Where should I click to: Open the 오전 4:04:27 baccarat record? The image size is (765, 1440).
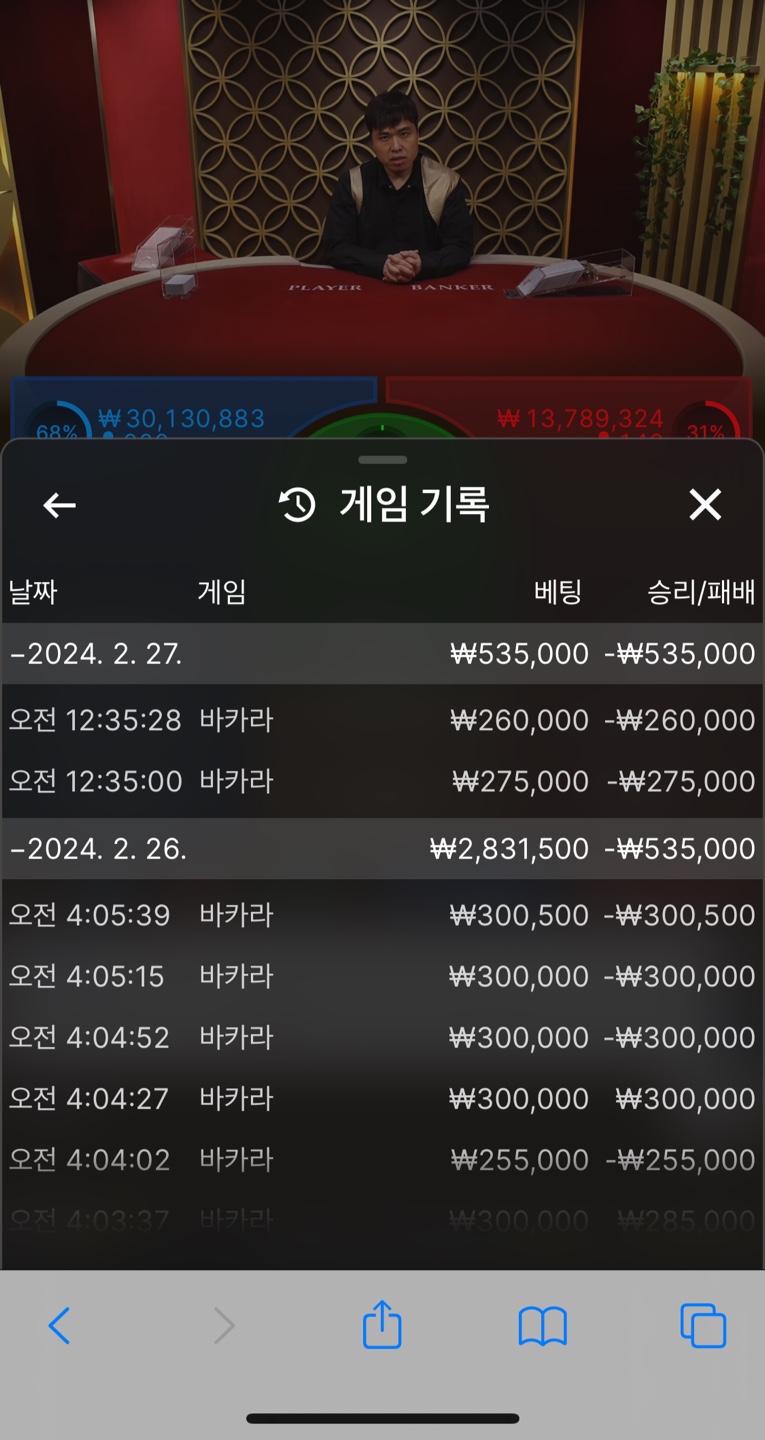click(x=382, y=1098)
